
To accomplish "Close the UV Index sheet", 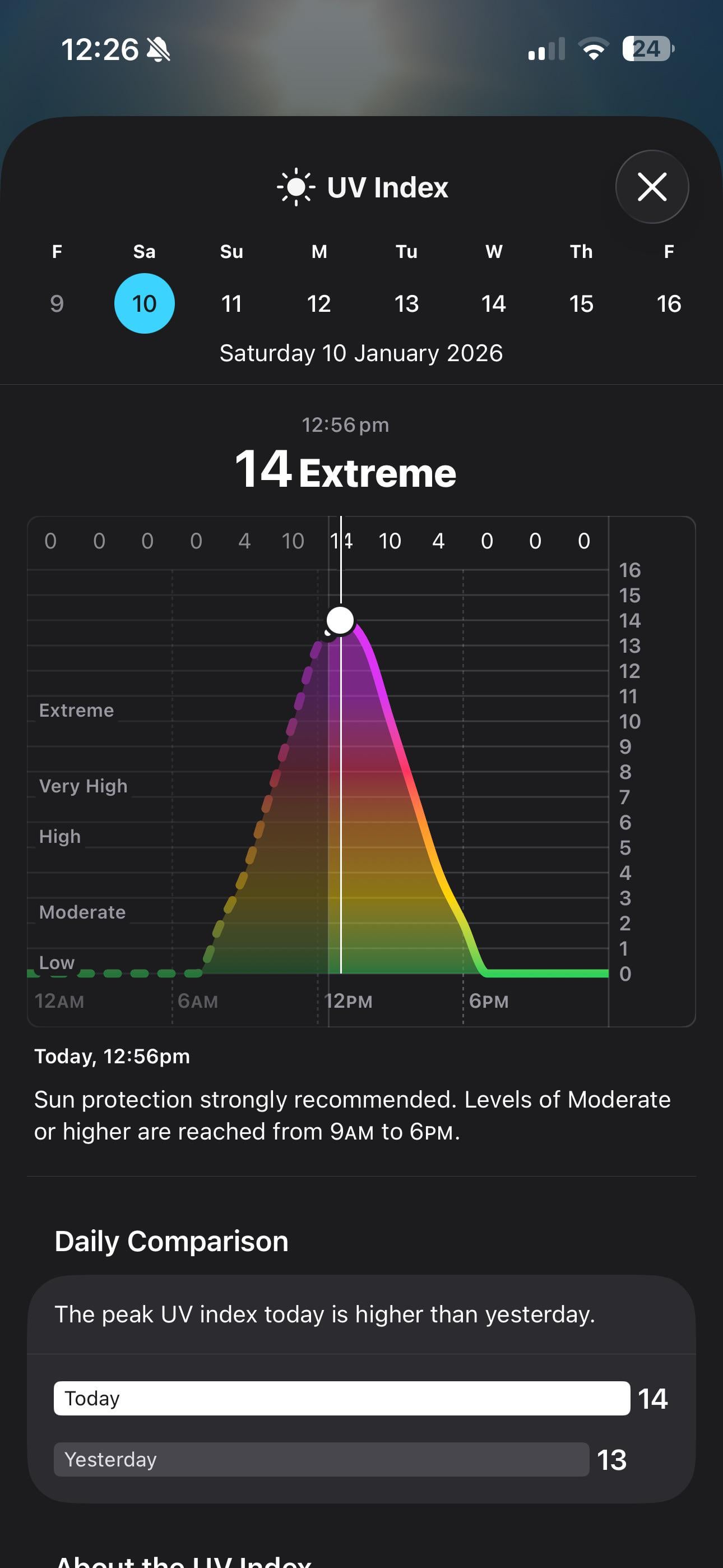I will pos(652,186).
